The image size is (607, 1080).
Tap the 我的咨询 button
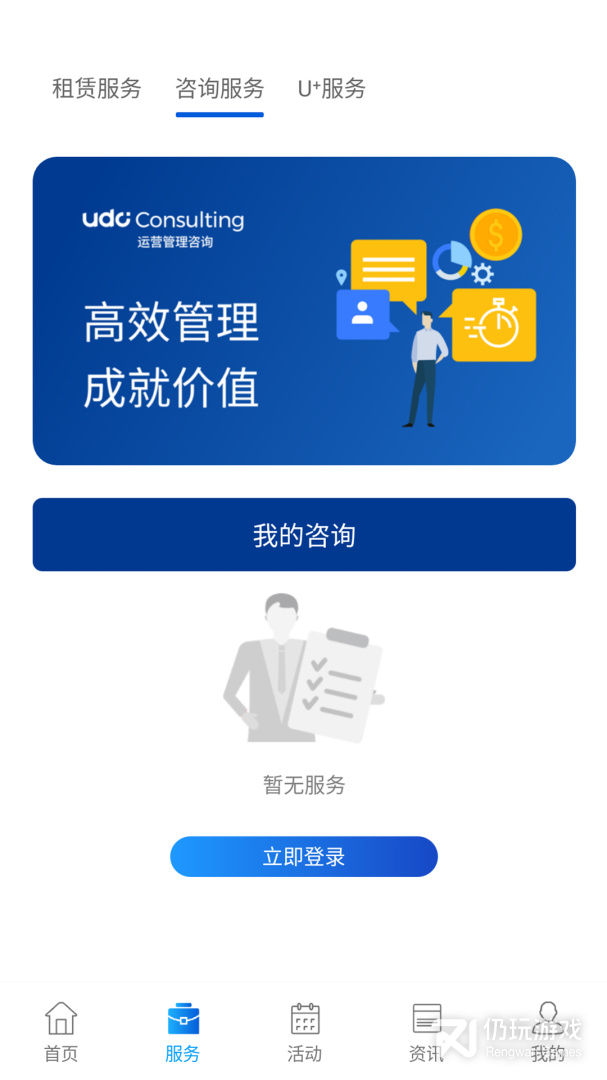tap(304, 534)
